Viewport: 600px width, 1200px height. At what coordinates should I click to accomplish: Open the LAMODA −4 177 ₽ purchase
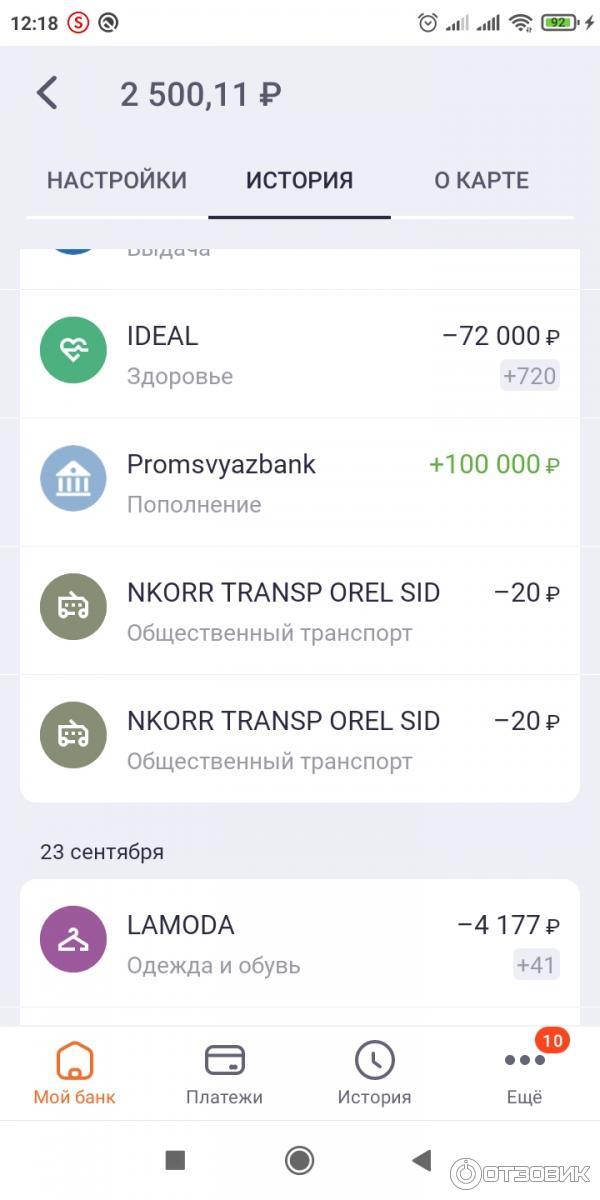300,944
